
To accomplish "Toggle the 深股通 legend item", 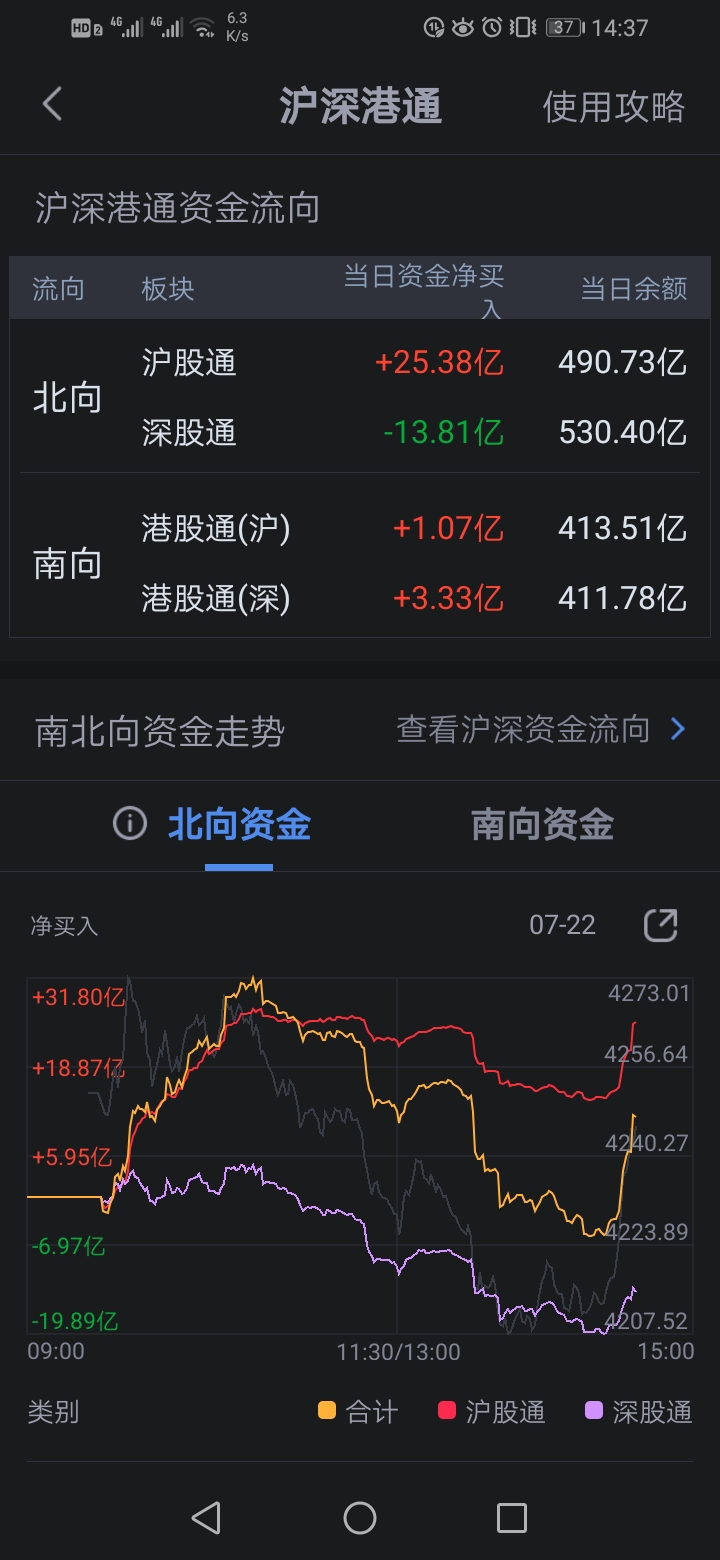I will pos(639,1412).
